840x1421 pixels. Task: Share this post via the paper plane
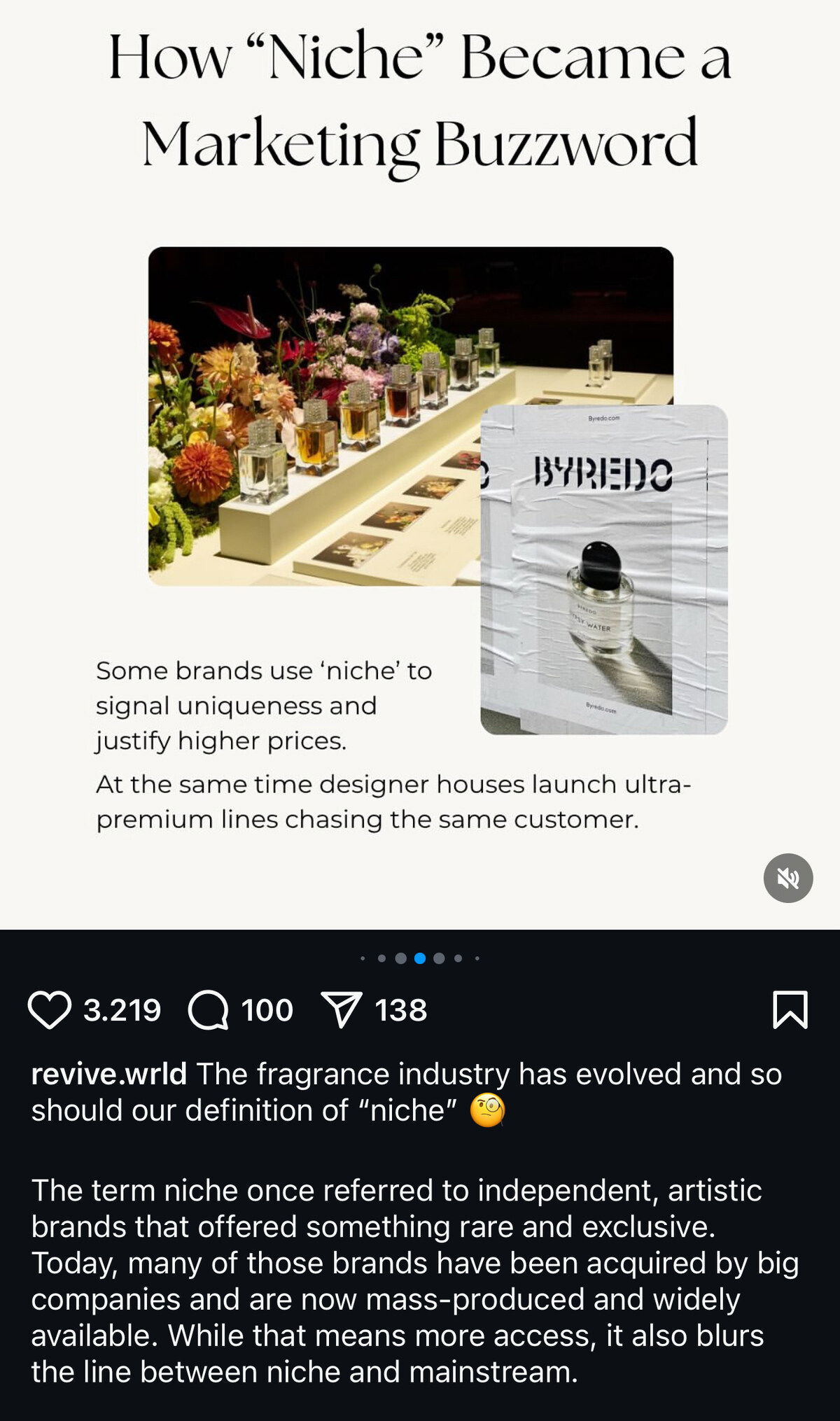[x=341, y=1009]
